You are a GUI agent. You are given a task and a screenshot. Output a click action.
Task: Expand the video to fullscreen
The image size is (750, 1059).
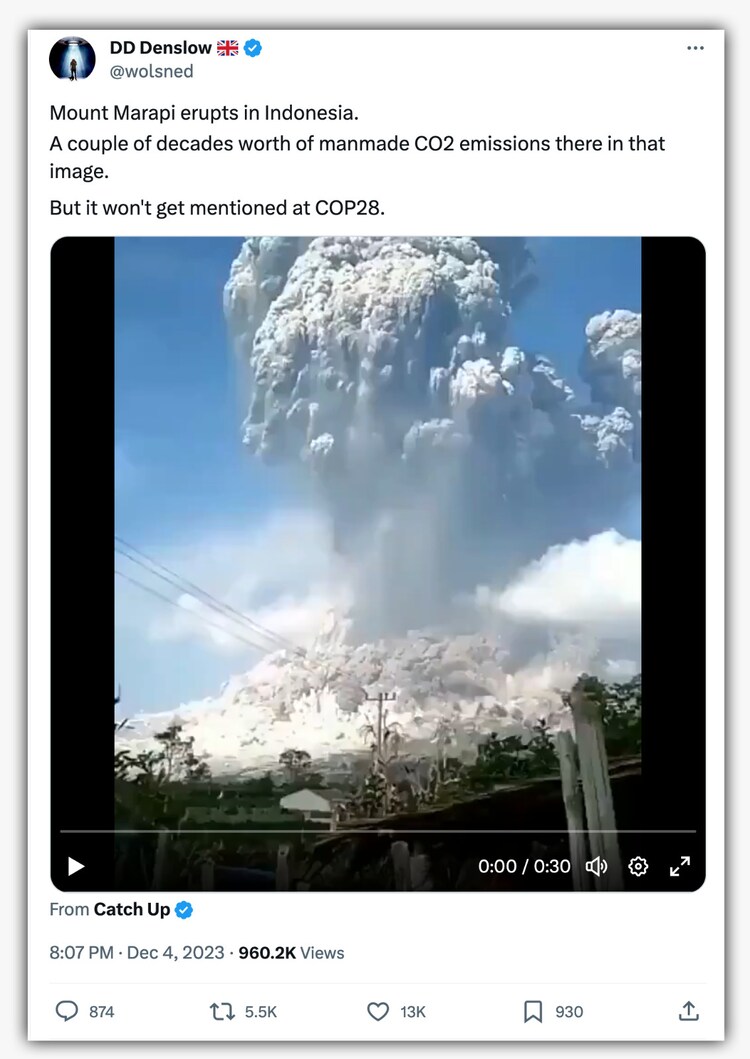point(680,866)
